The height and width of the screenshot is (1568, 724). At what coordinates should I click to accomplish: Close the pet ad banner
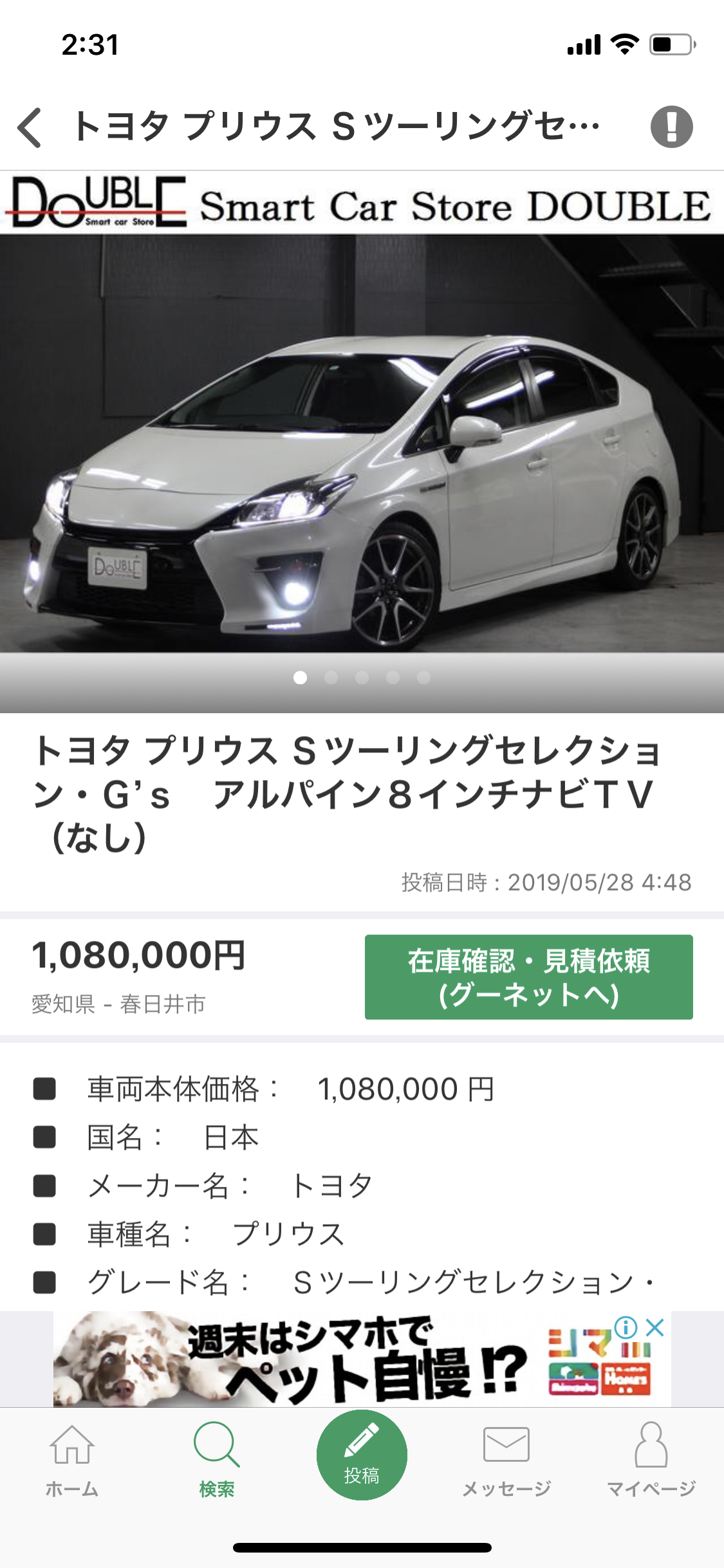(x=655, y=1327)
